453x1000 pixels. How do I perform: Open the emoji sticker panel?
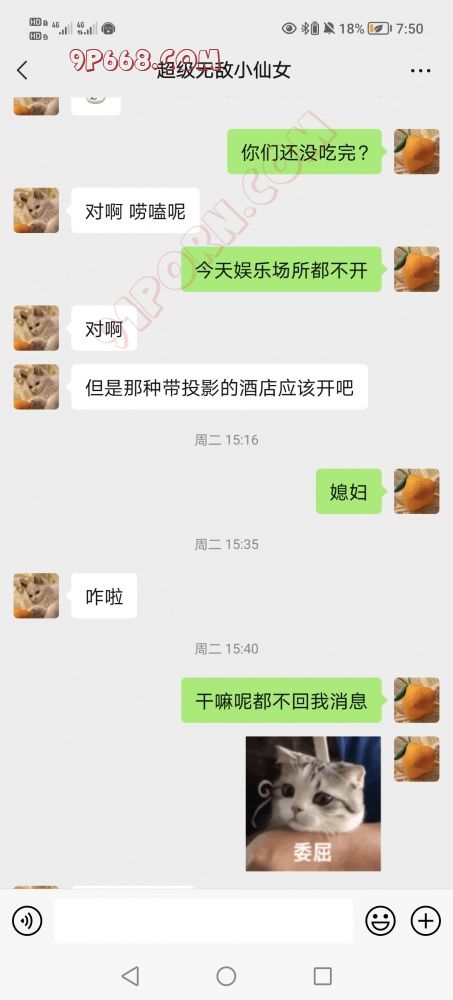[x=380, y=921]
